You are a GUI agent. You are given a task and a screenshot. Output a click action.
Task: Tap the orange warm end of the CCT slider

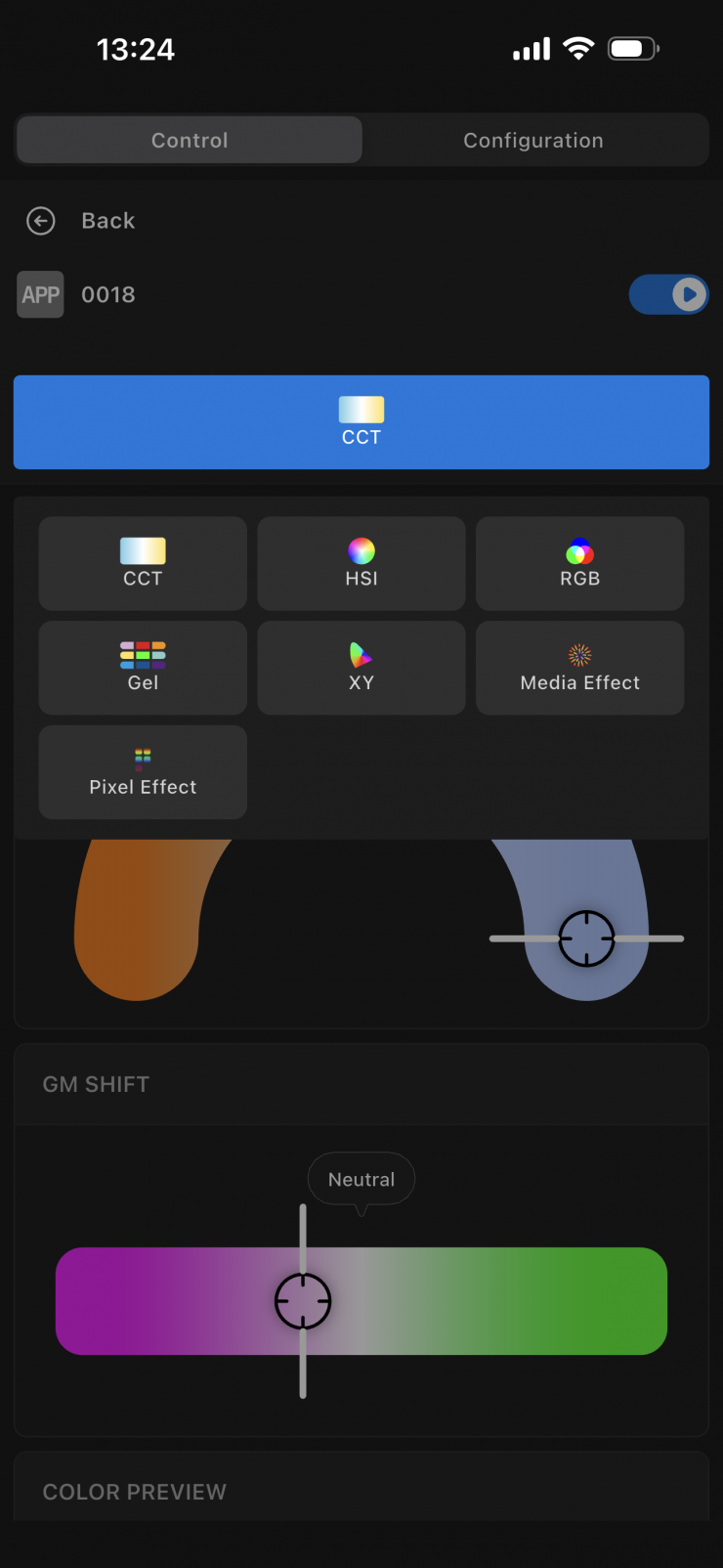tap(137, 938)
